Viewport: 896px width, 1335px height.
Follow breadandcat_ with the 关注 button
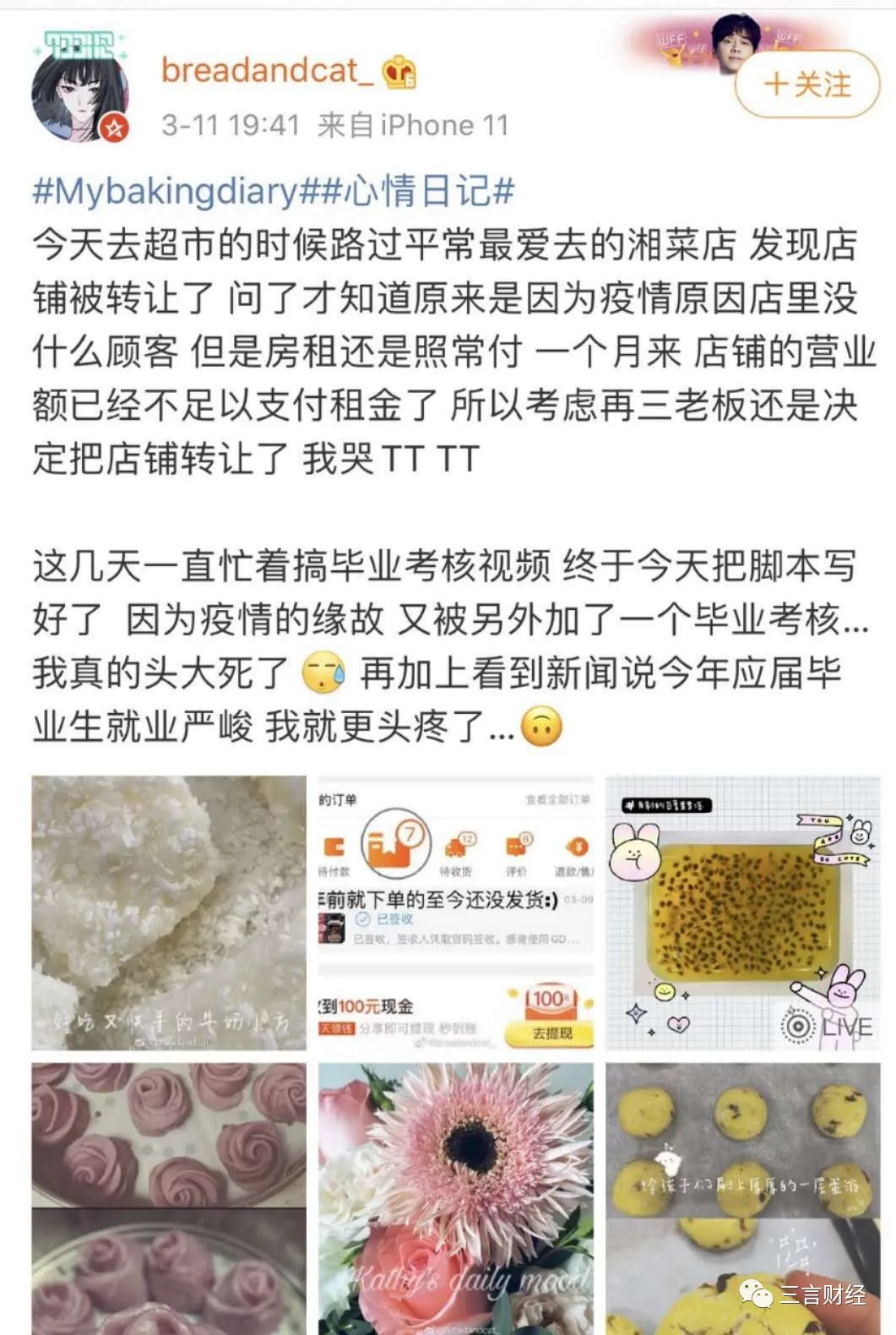point(807,84)
